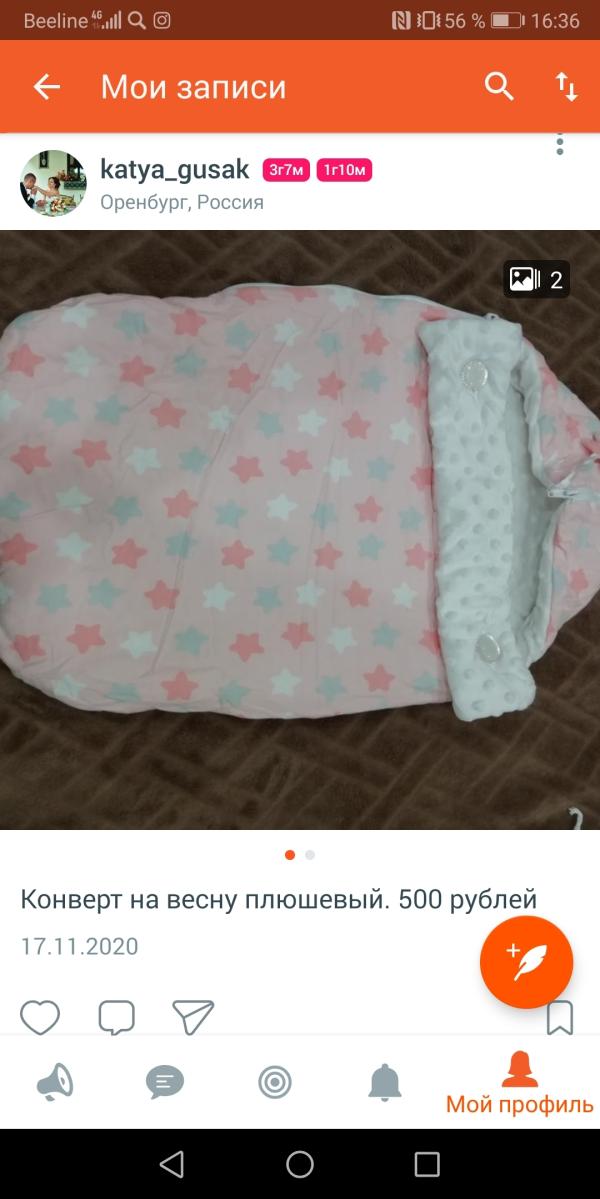The width and height of the screenshot is (600, 1199).
Task: Open recent apps from the navigation bar
Action: tap(427, 1164)
